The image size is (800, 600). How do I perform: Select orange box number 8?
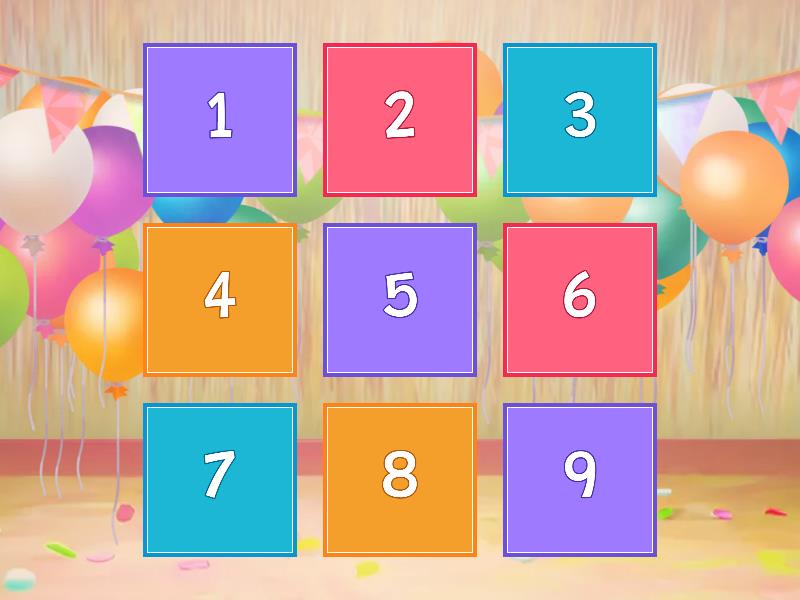(x=400, y=479)
